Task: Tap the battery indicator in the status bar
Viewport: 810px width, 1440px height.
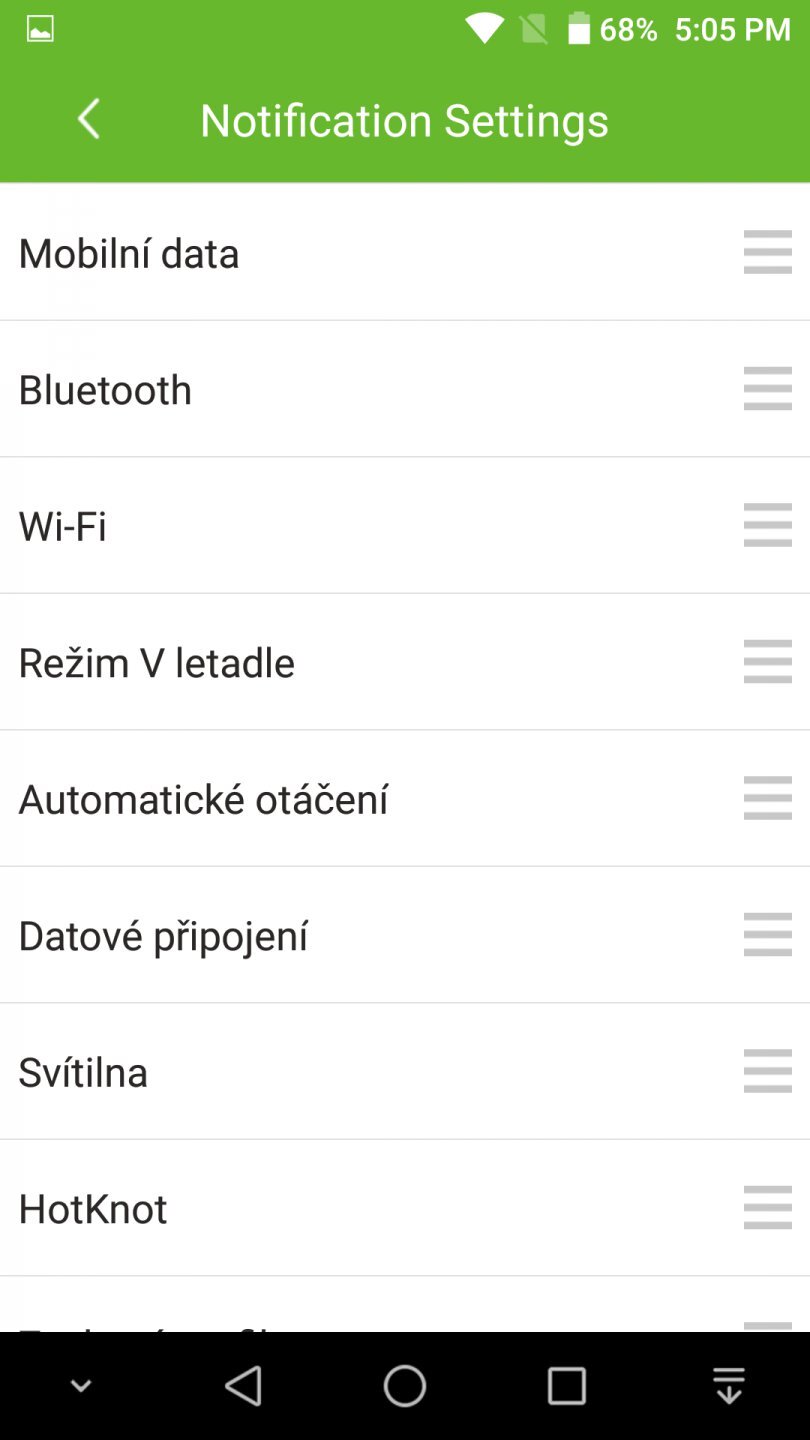Action: tap(579, 29)
